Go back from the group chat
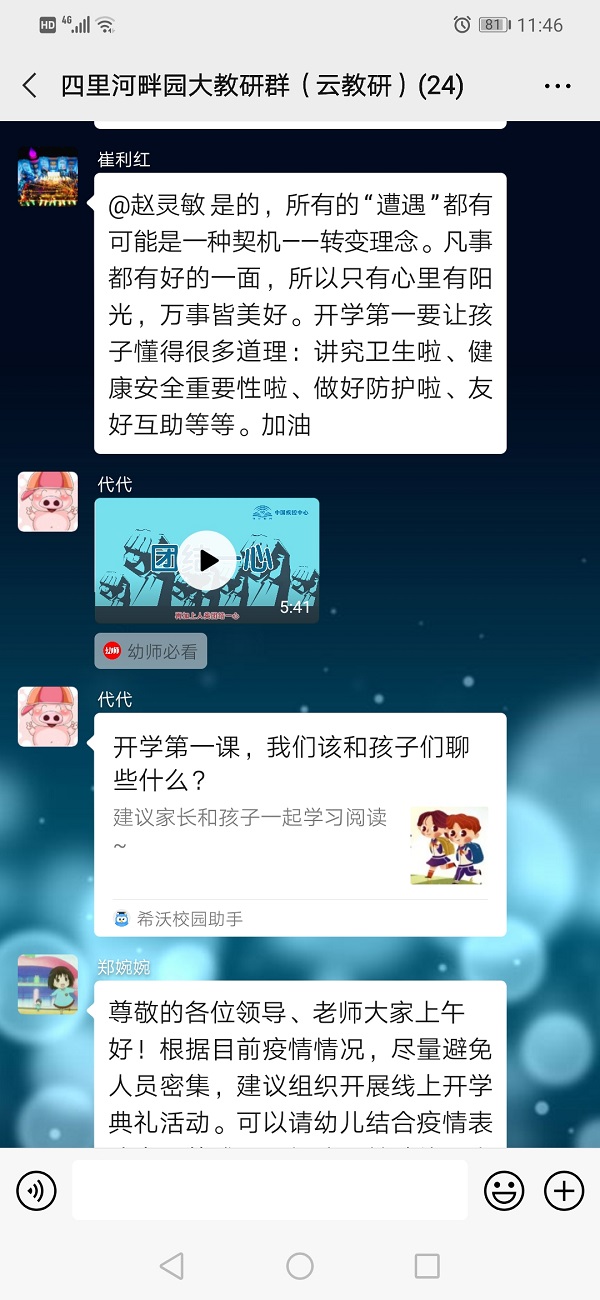The height and width of the screenshot is (1300, 600). point(30,86)
